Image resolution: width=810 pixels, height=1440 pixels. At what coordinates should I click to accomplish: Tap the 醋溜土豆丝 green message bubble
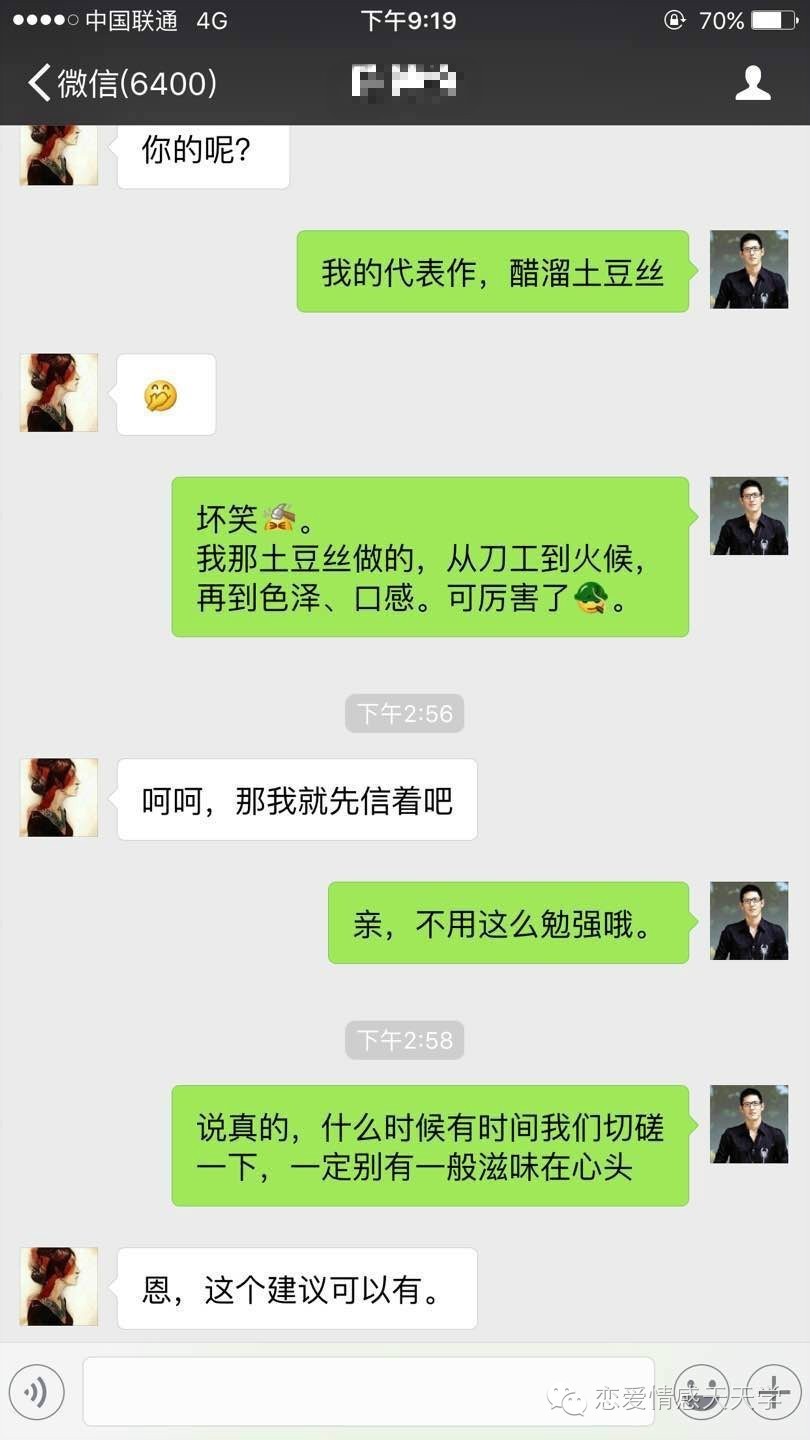(492, 270)
